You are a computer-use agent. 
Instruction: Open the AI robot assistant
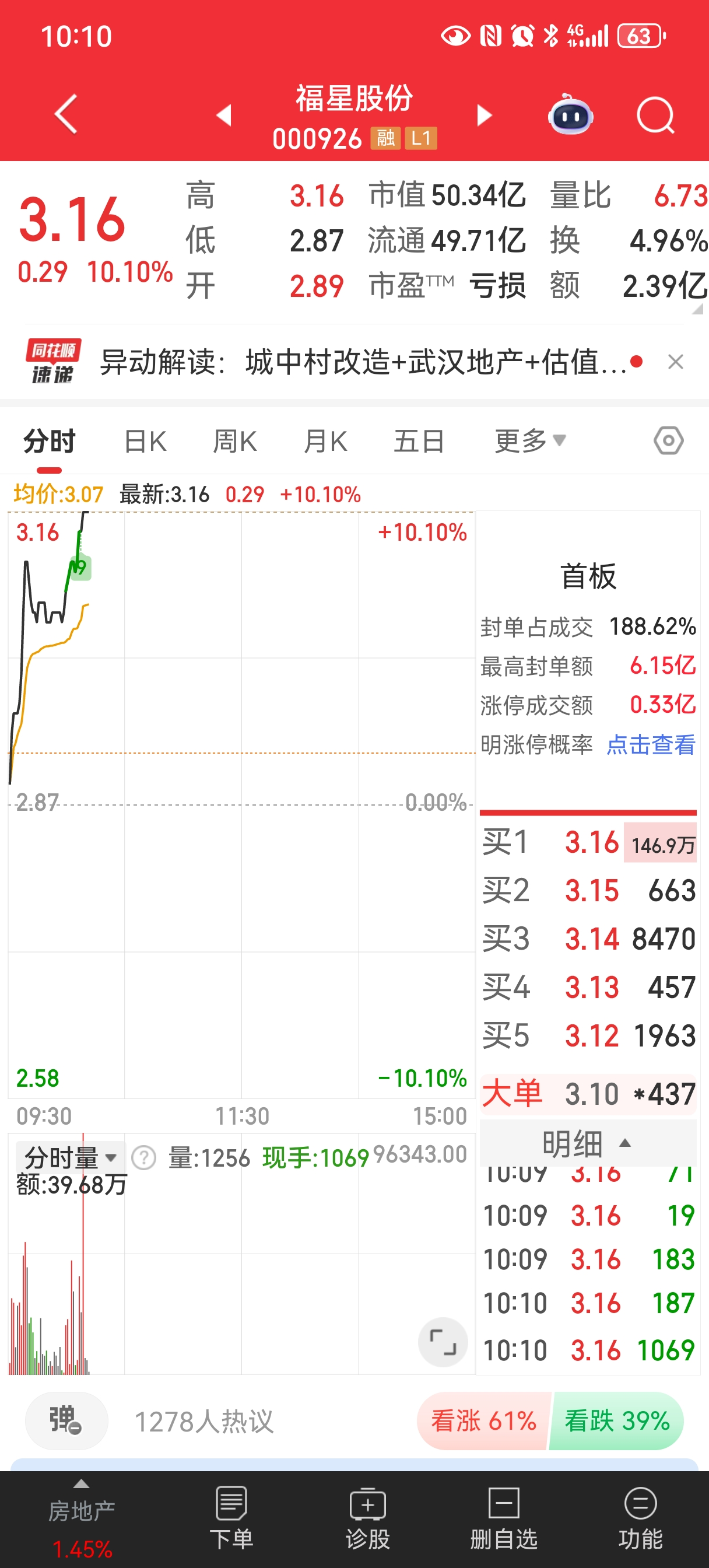570,114
